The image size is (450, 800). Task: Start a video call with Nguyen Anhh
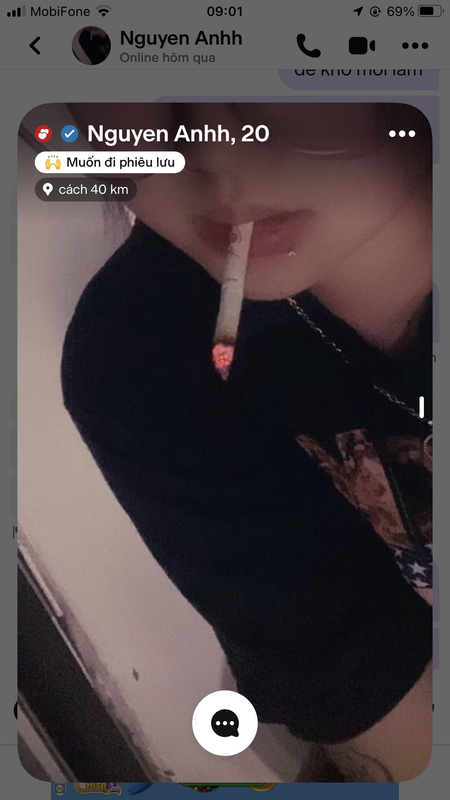362,46
